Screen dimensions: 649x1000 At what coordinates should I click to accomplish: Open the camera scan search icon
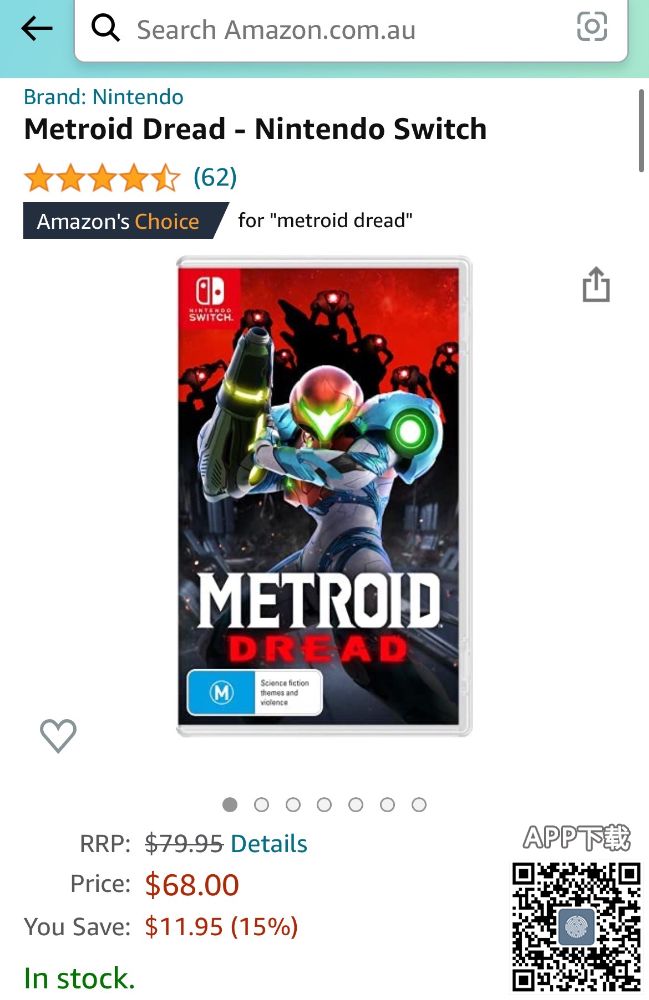(x=592, y=28)
